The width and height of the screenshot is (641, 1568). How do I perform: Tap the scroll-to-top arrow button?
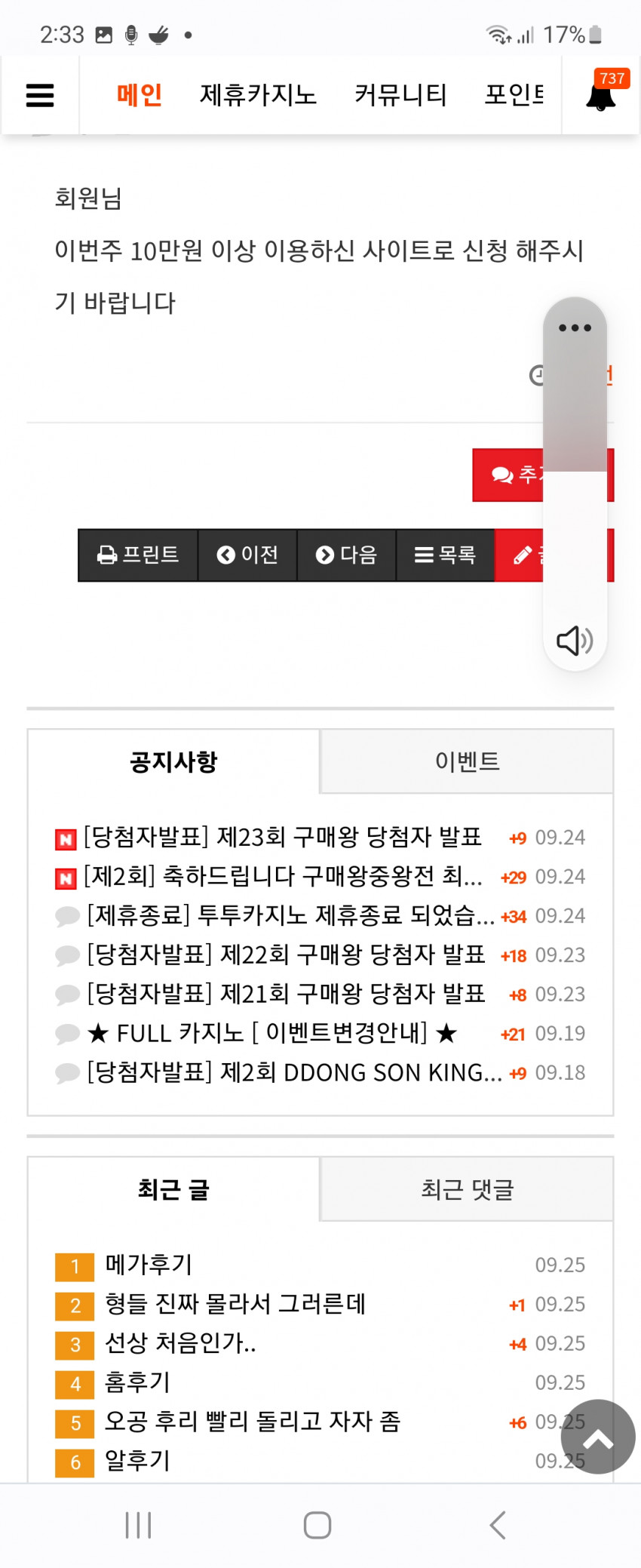click(598, 1437)
